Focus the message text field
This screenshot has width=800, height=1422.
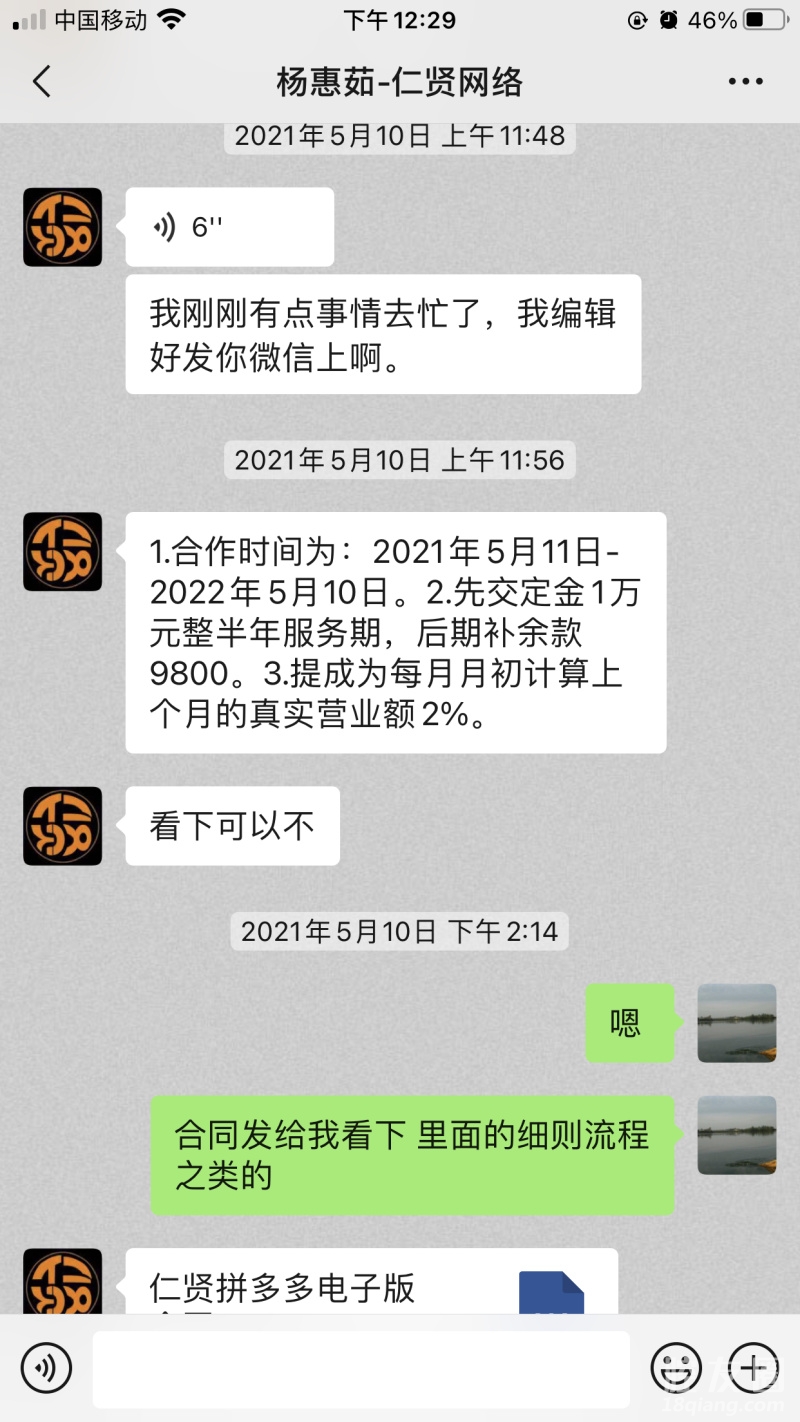pyautogui.click(x=360, y=1368)
